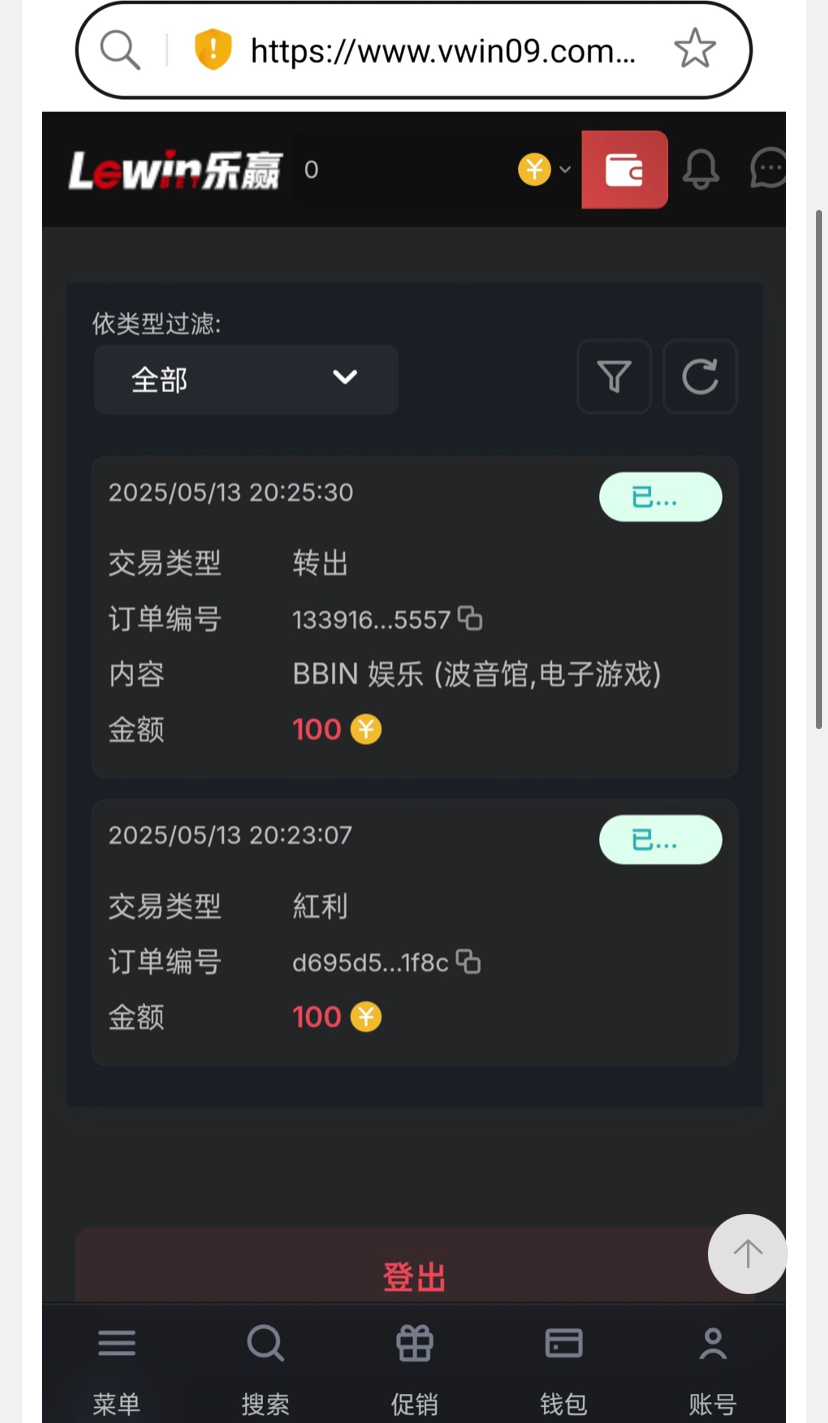Expand the 全部 type filter dropdown
Image resolution: width=828 pixels, height=1423 pixels.
click(x=246, y=379)
